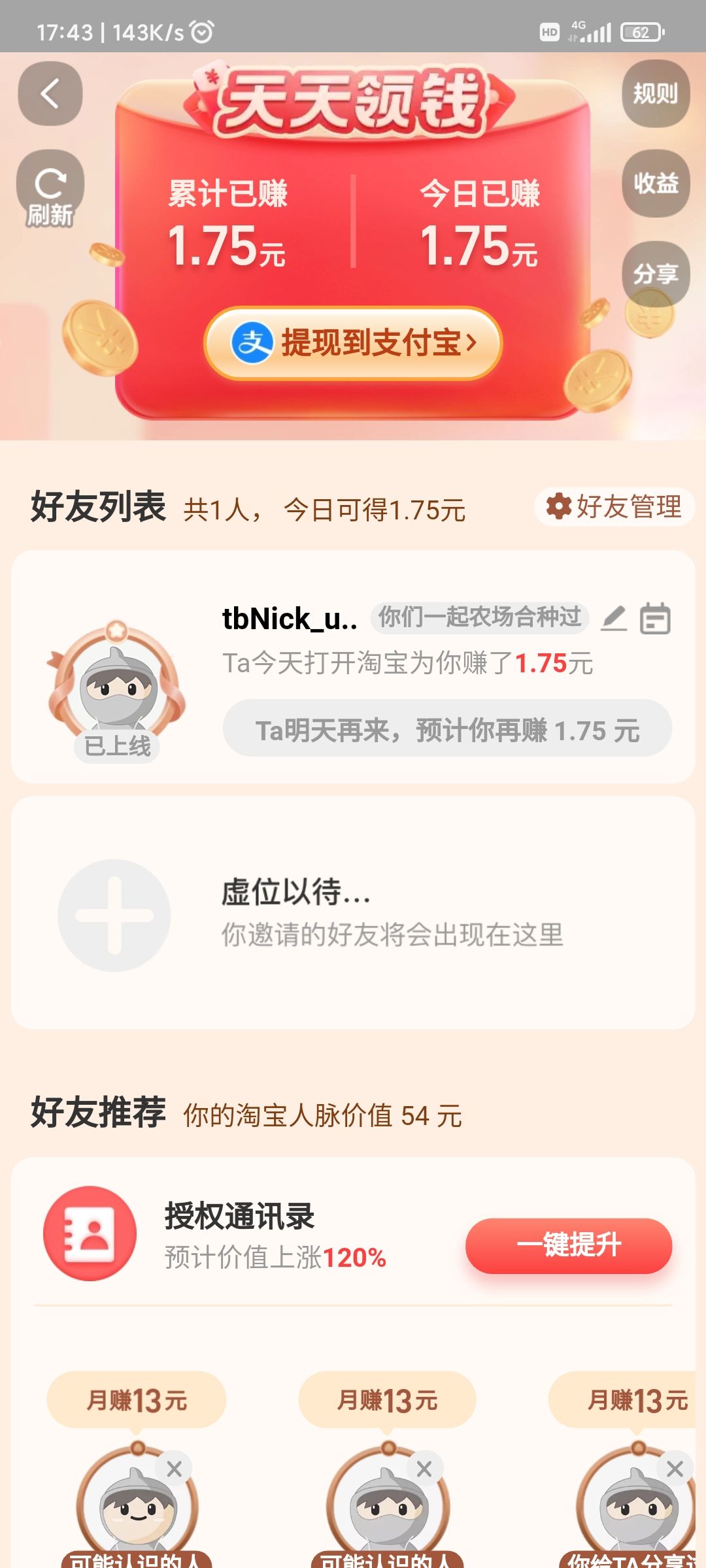Open calendar icon next to tbNick_u..
This screenshot has width=706, height=1568.
pos(655,618)
